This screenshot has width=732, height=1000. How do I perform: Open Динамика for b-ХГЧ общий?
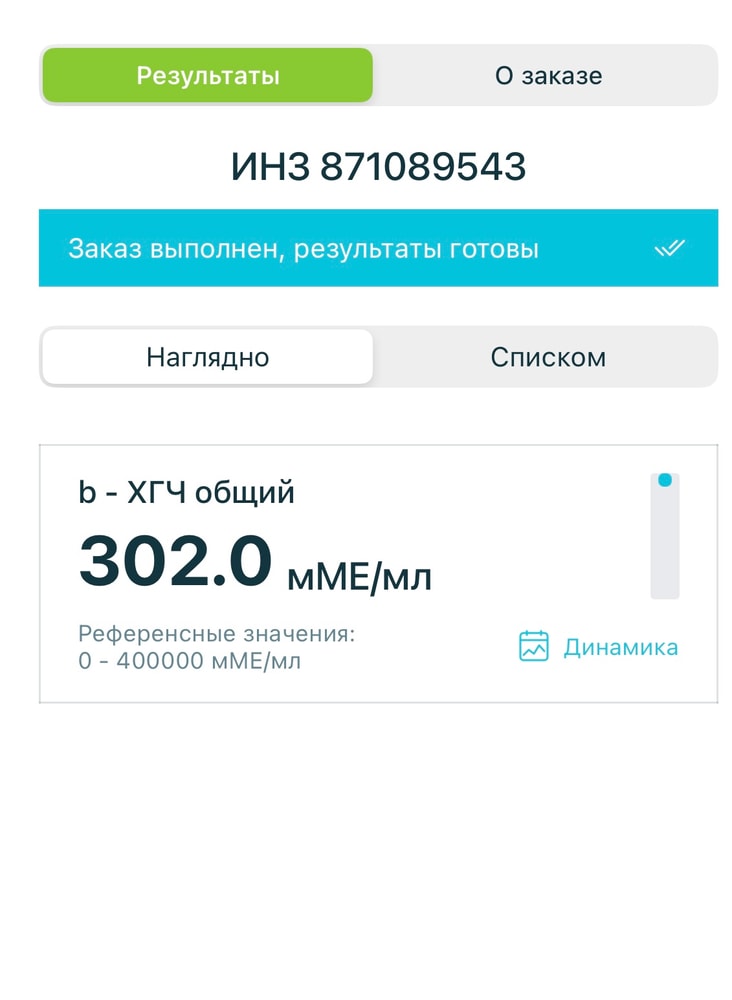[598, 647]
